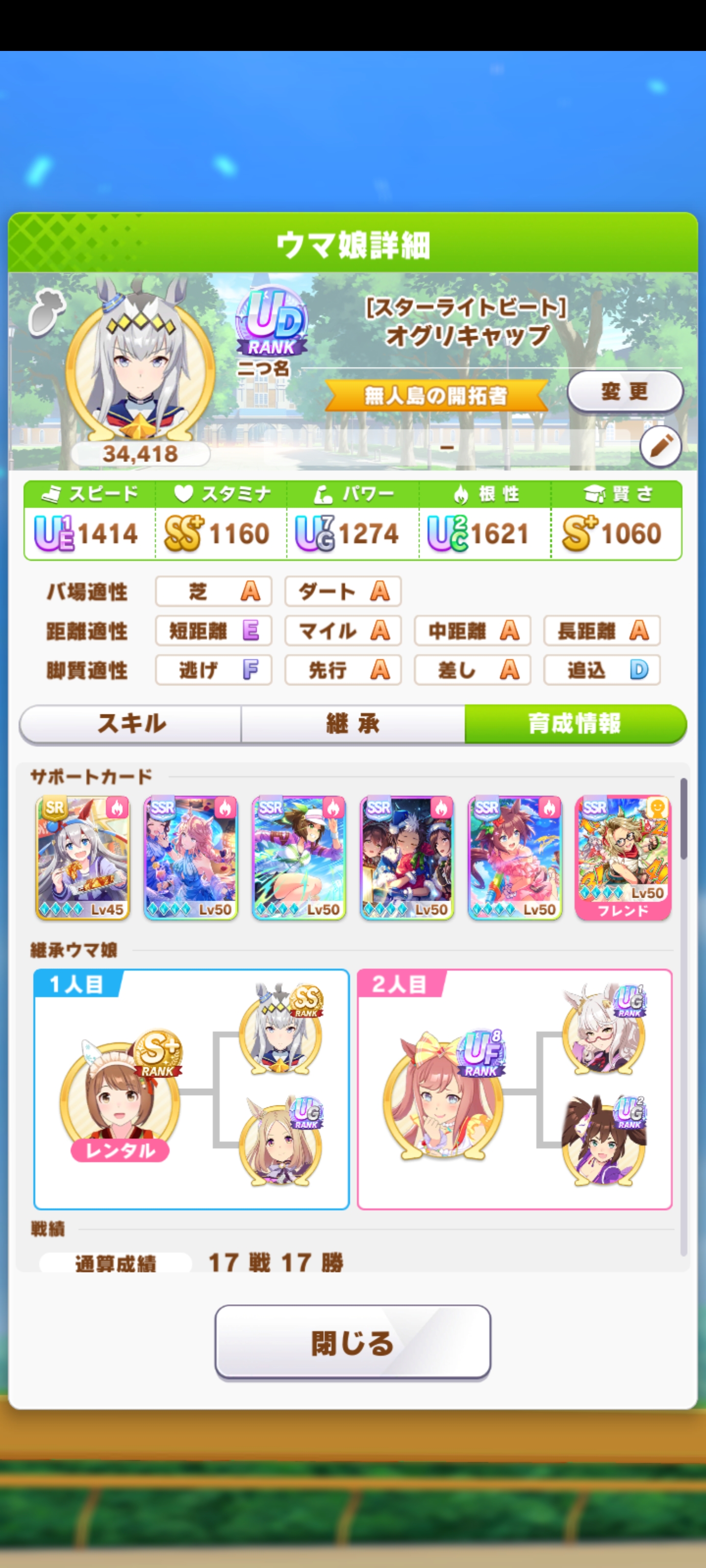Select the 育成情報 tab
This screenshot has width=706, height=1568.
pyautogui.click(x=575, y=724)
